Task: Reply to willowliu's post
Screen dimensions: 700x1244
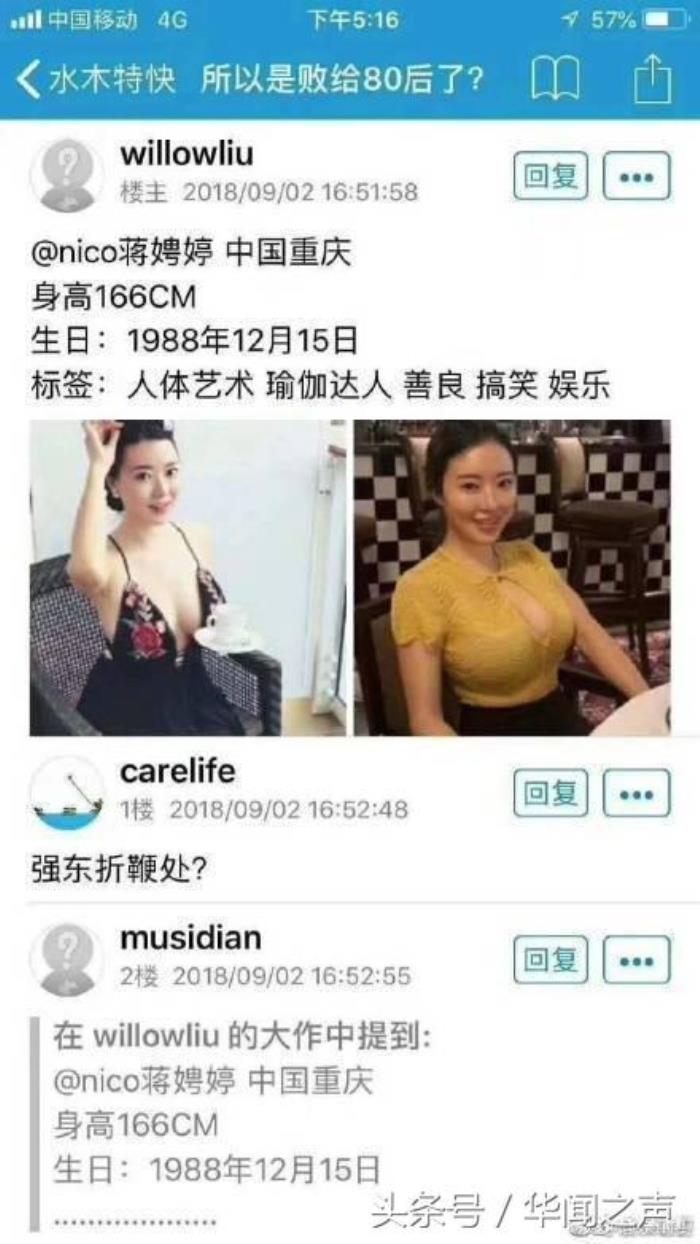Action: click(x=550, y=176)
